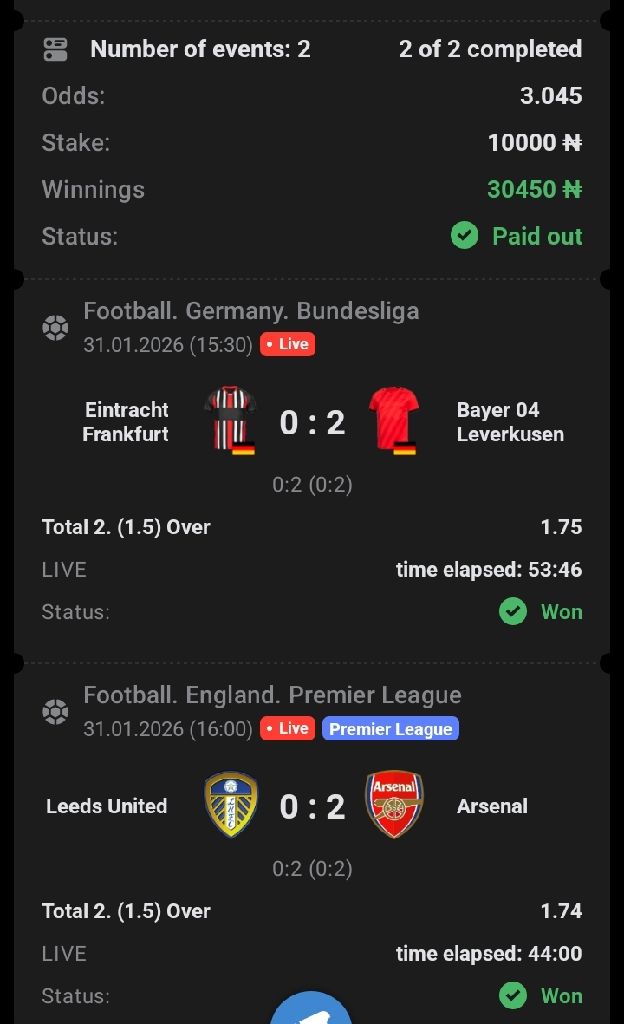The height and width of the screenshot is (1024, 624).
Task: Open the Eintracht Frankfurt vs Bayer 04 Leverkusen event
Action: coord(312,423)
